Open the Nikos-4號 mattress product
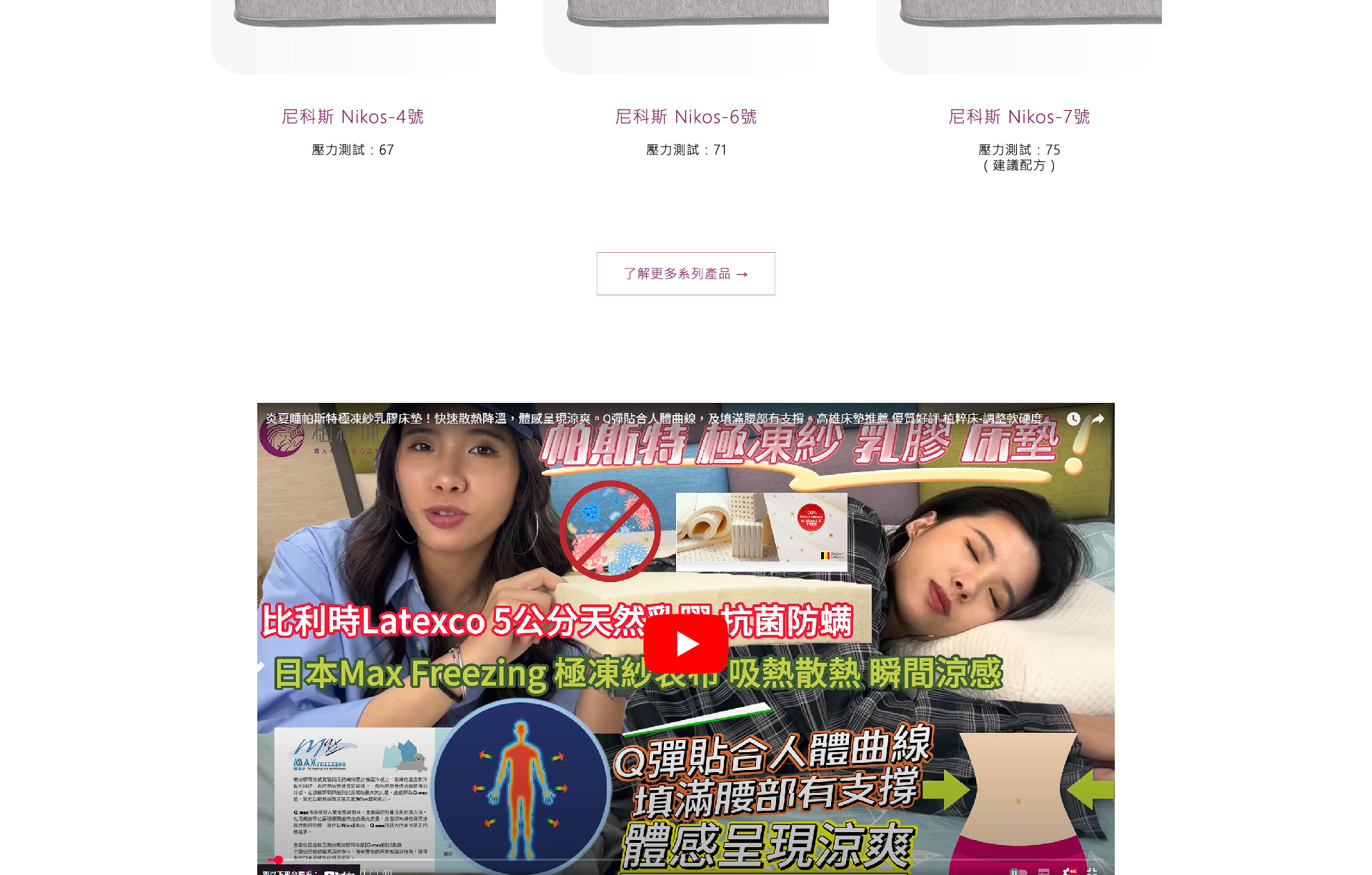The image size is (1372, 875). point(352,116)
